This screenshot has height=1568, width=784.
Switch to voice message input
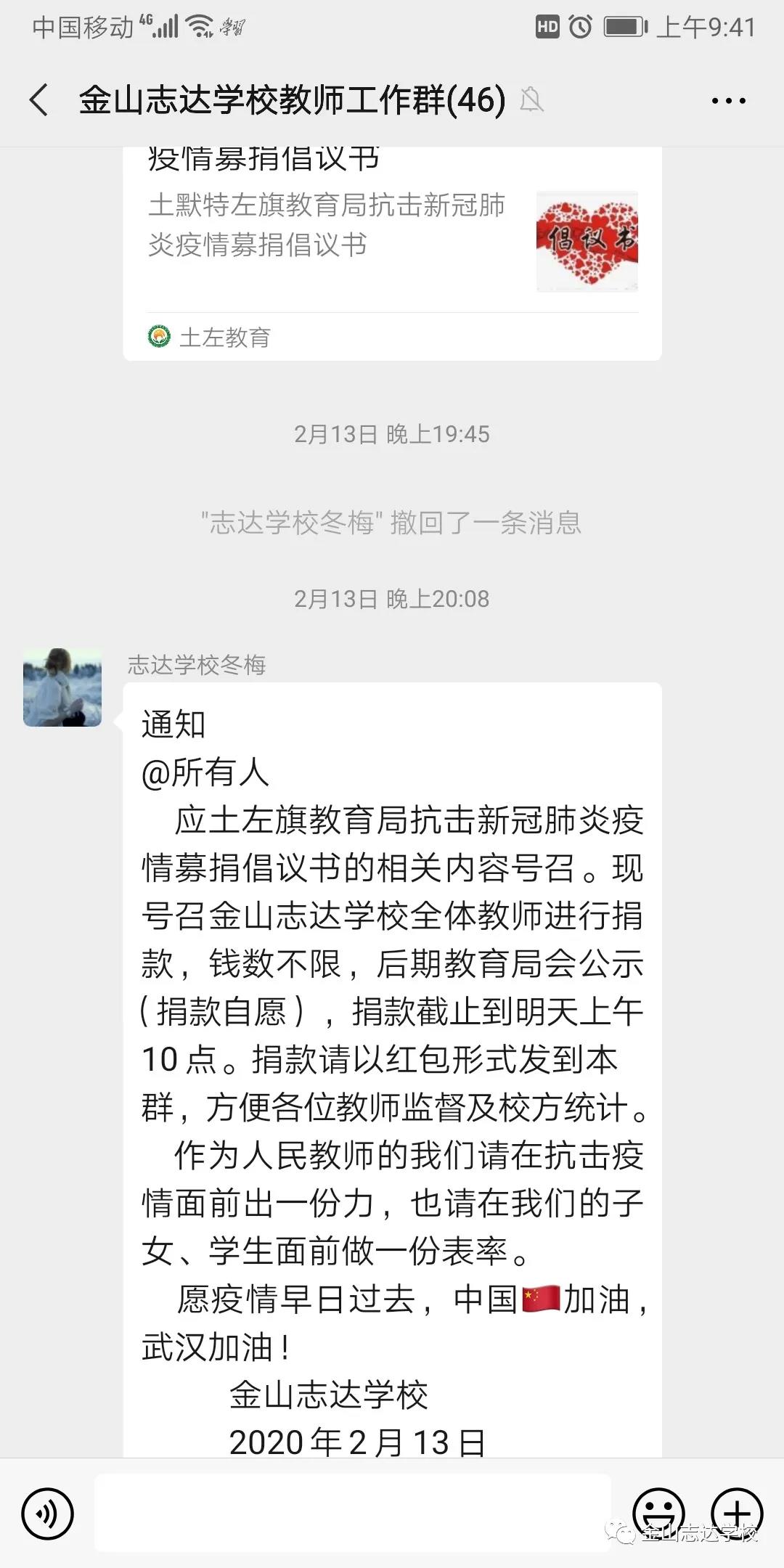47,1514
